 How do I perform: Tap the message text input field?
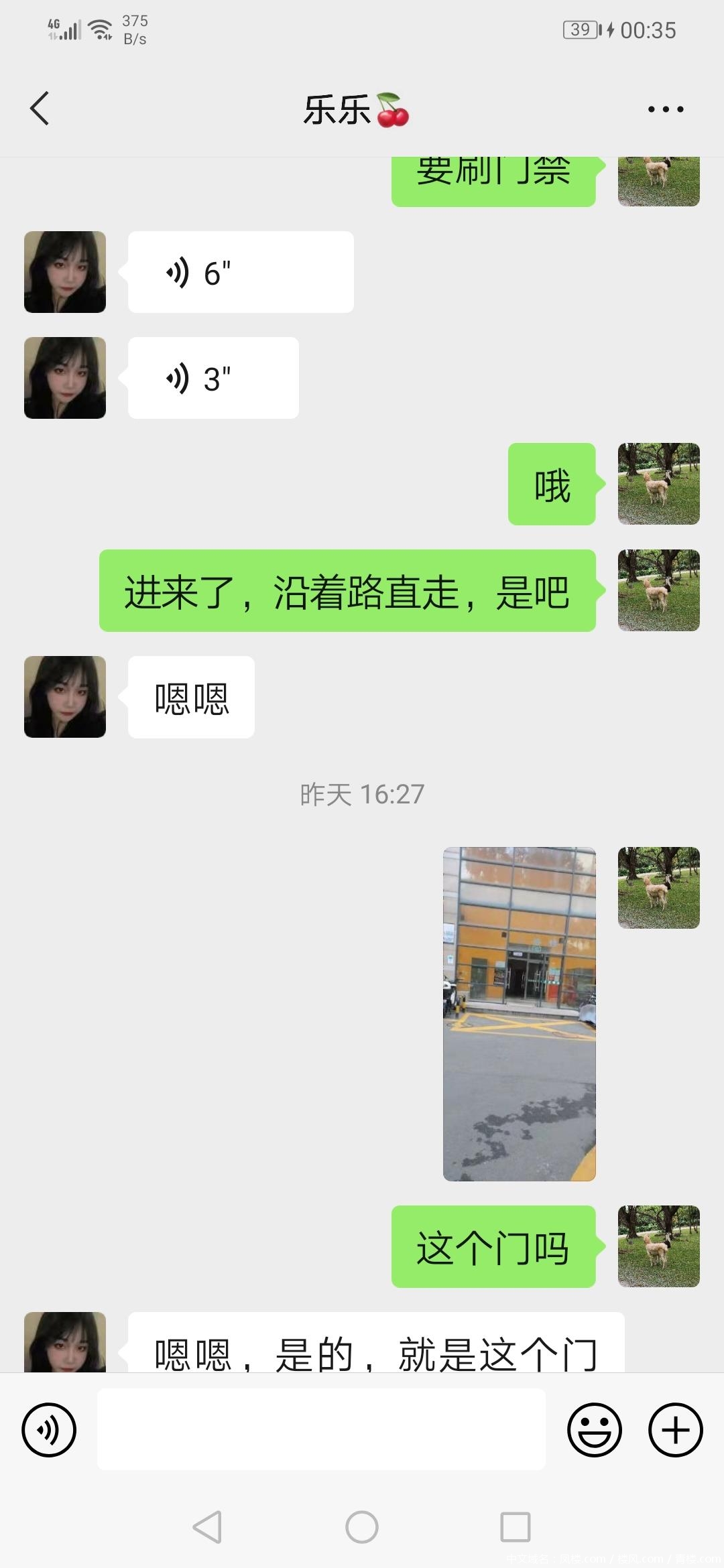click(x=321, y=1430)
